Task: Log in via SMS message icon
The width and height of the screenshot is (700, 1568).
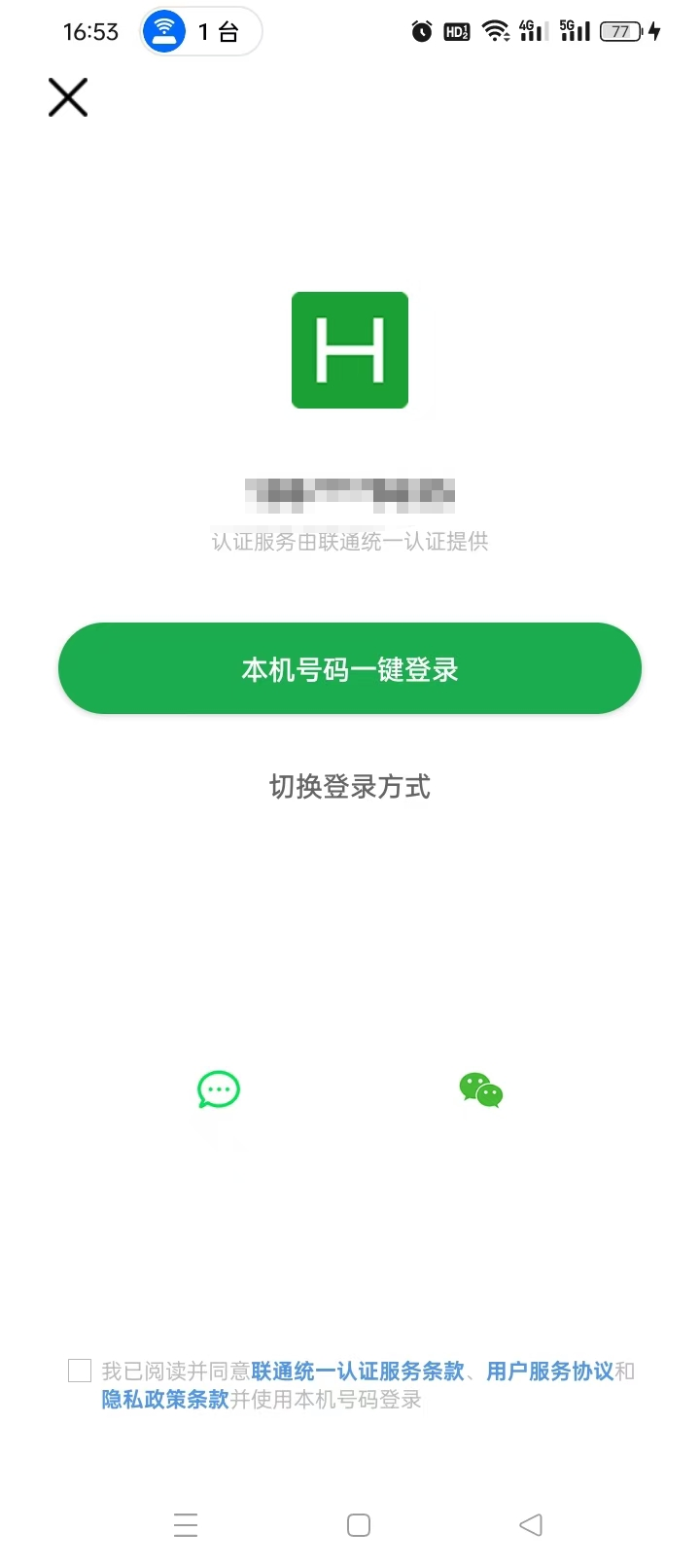Action: [219, 1090]
